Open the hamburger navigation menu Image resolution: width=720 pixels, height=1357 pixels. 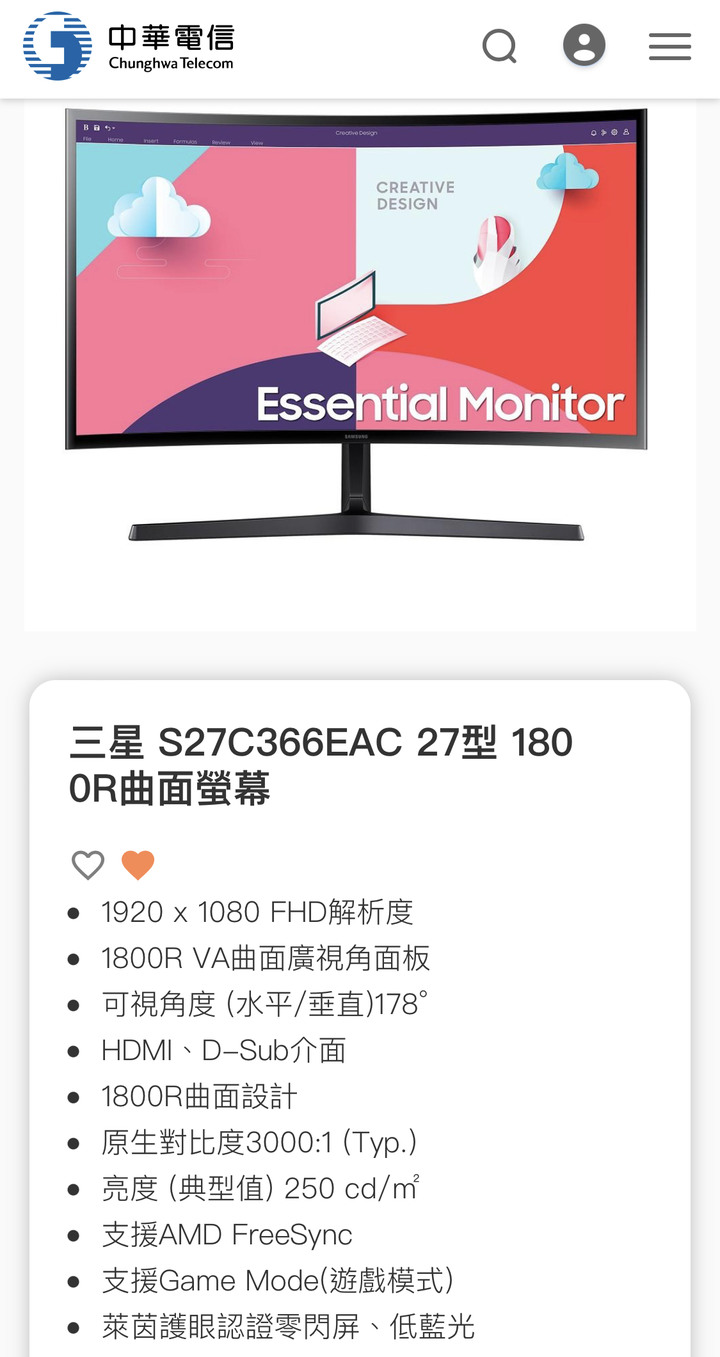[669, 46]
